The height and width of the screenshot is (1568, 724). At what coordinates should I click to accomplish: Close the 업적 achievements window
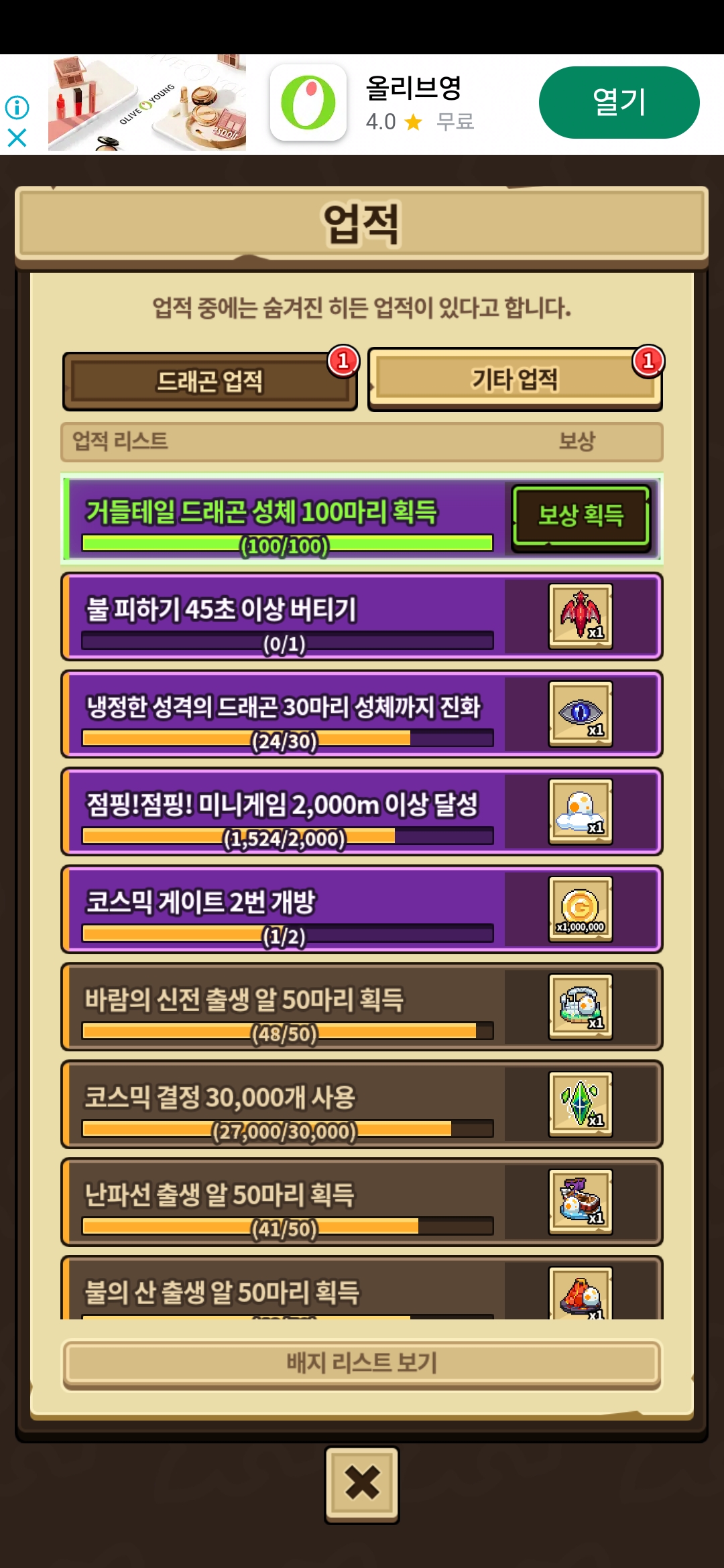click(x=361, y=1482)
